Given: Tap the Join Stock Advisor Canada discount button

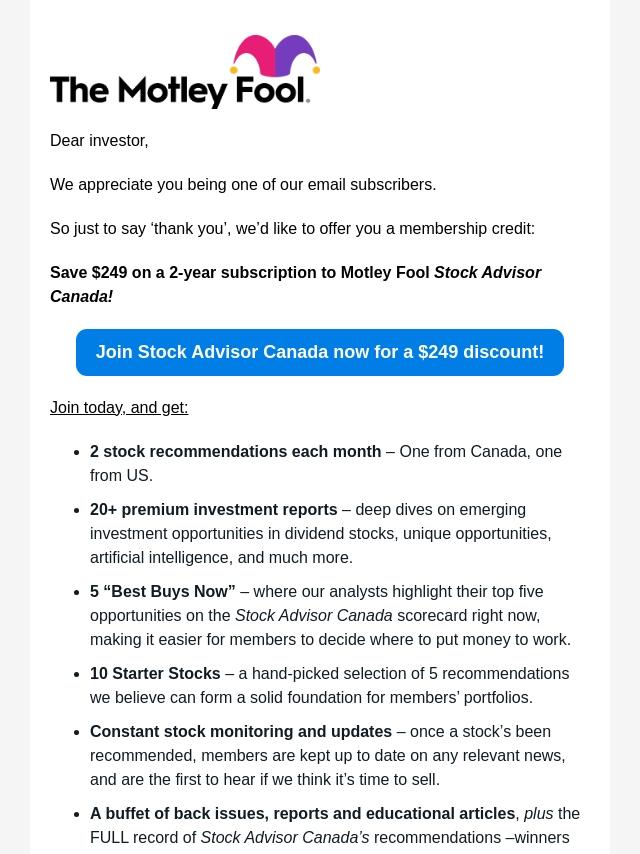Looking at the screenshot, I should point(320,352).
